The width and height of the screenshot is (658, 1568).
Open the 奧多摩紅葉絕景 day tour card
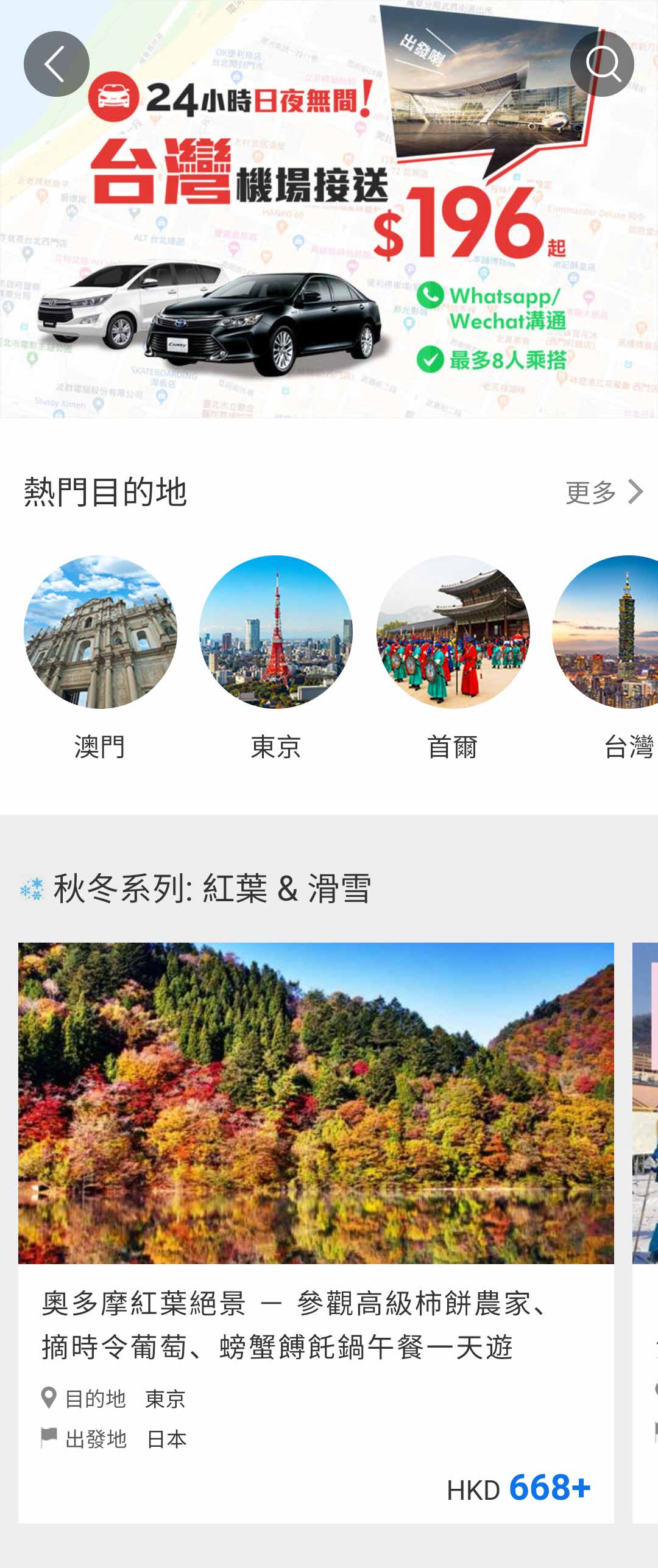point(316,1230)
